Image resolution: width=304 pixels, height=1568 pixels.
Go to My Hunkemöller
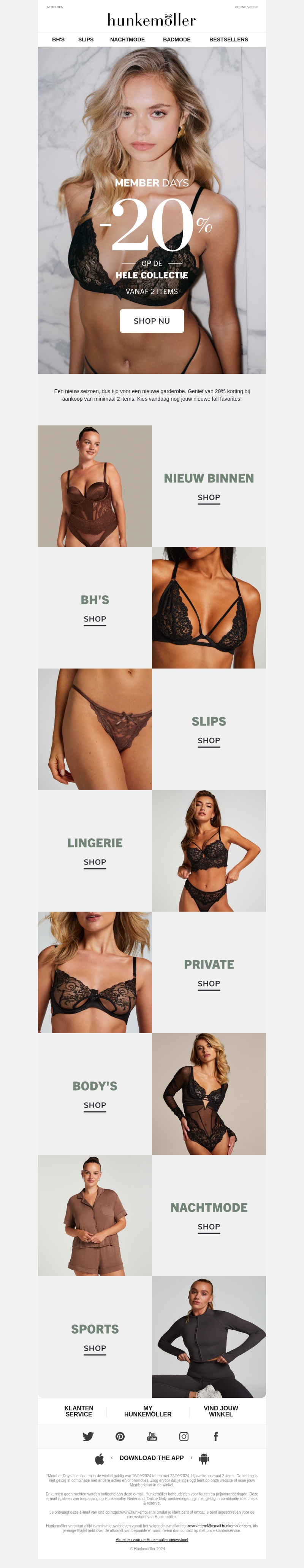point(148,1411)
